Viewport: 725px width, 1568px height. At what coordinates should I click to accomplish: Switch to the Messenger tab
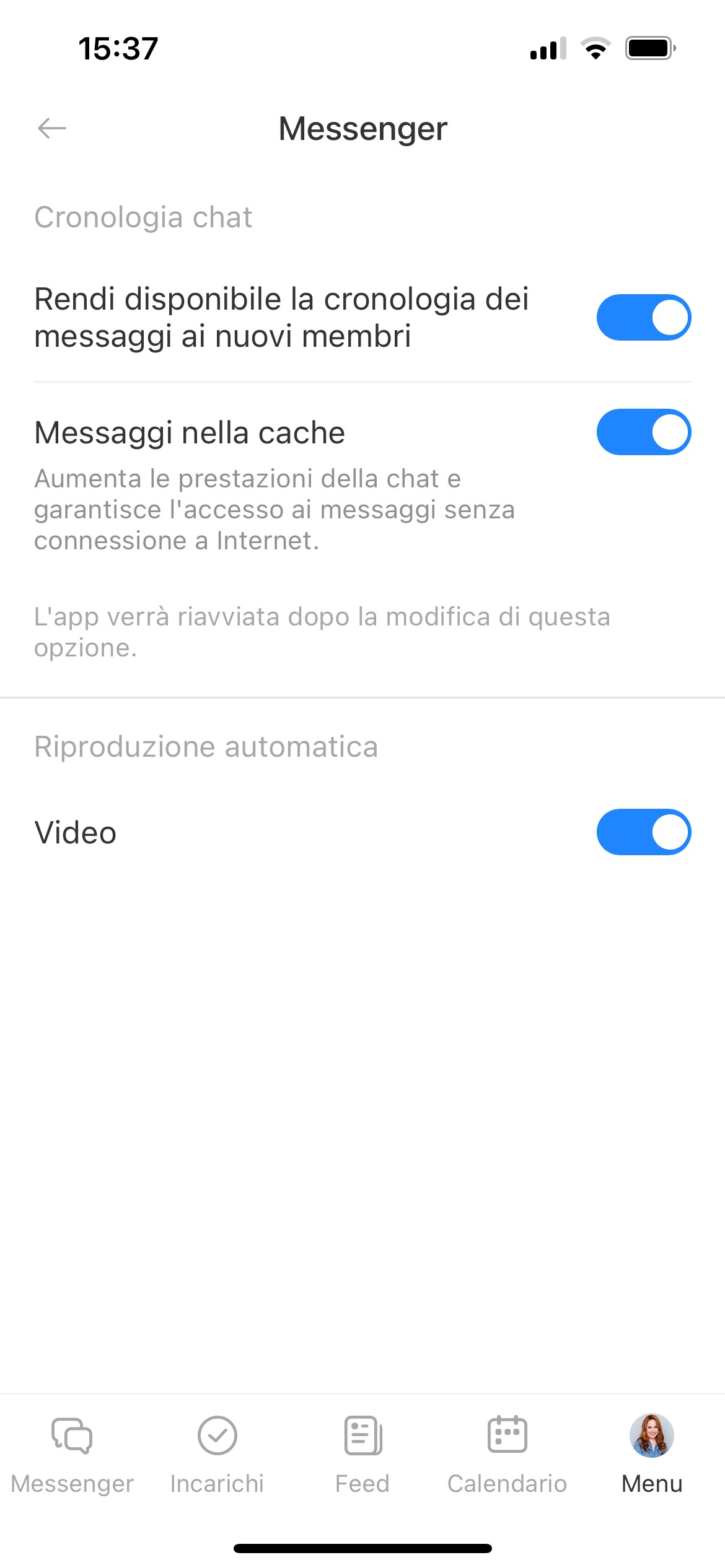coord(72,1452)
